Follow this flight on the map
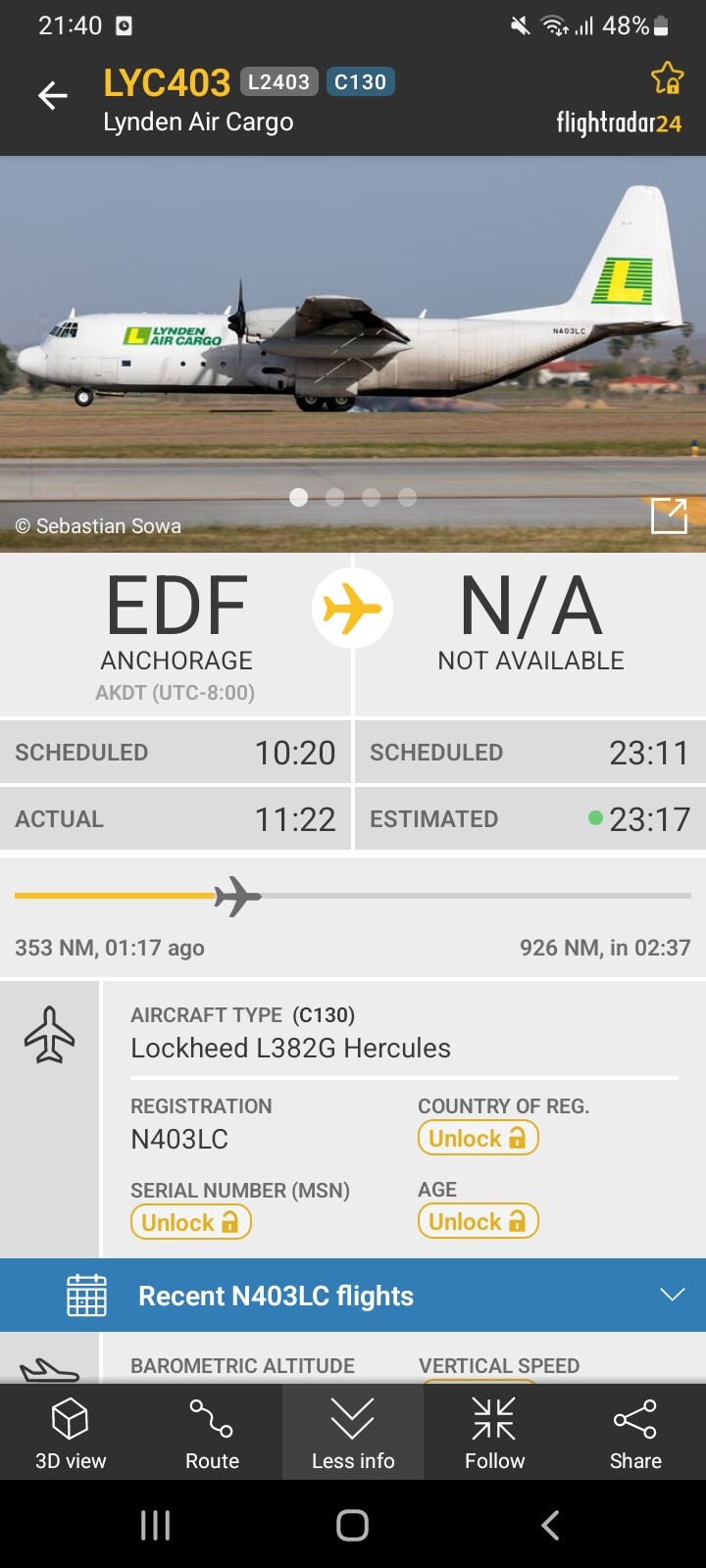The width and height of the screenshot is (706, 1568). click(x=494, y=1433)
